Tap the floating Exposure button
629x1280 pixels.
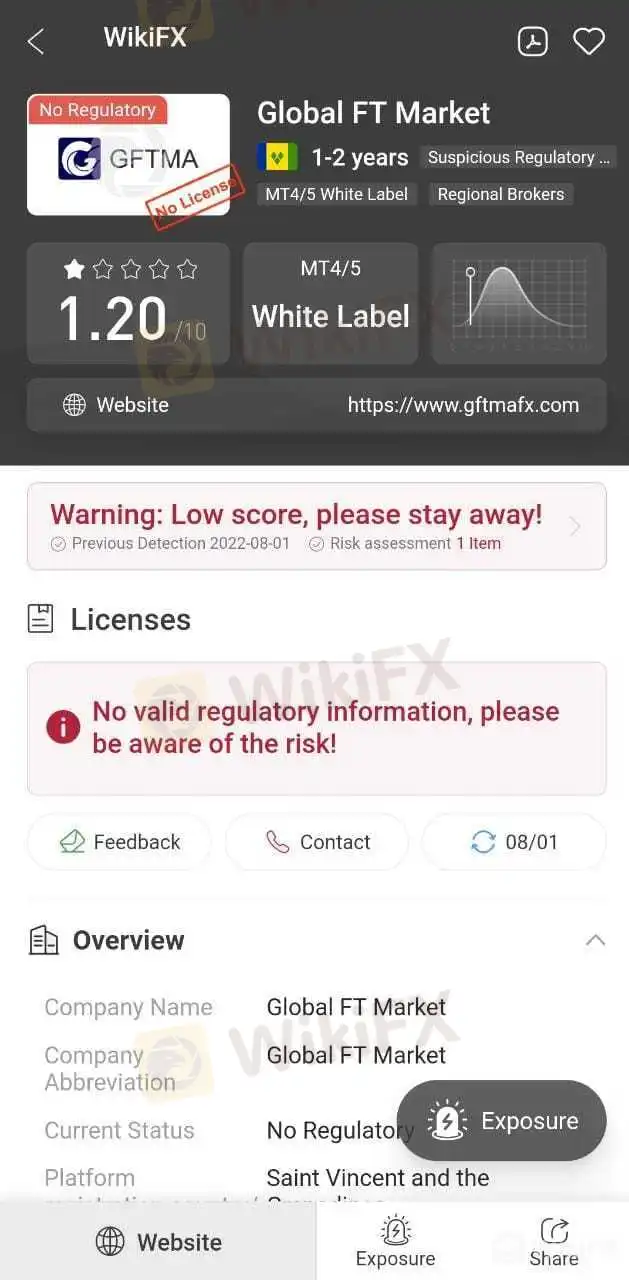[x=502, y=1121]
